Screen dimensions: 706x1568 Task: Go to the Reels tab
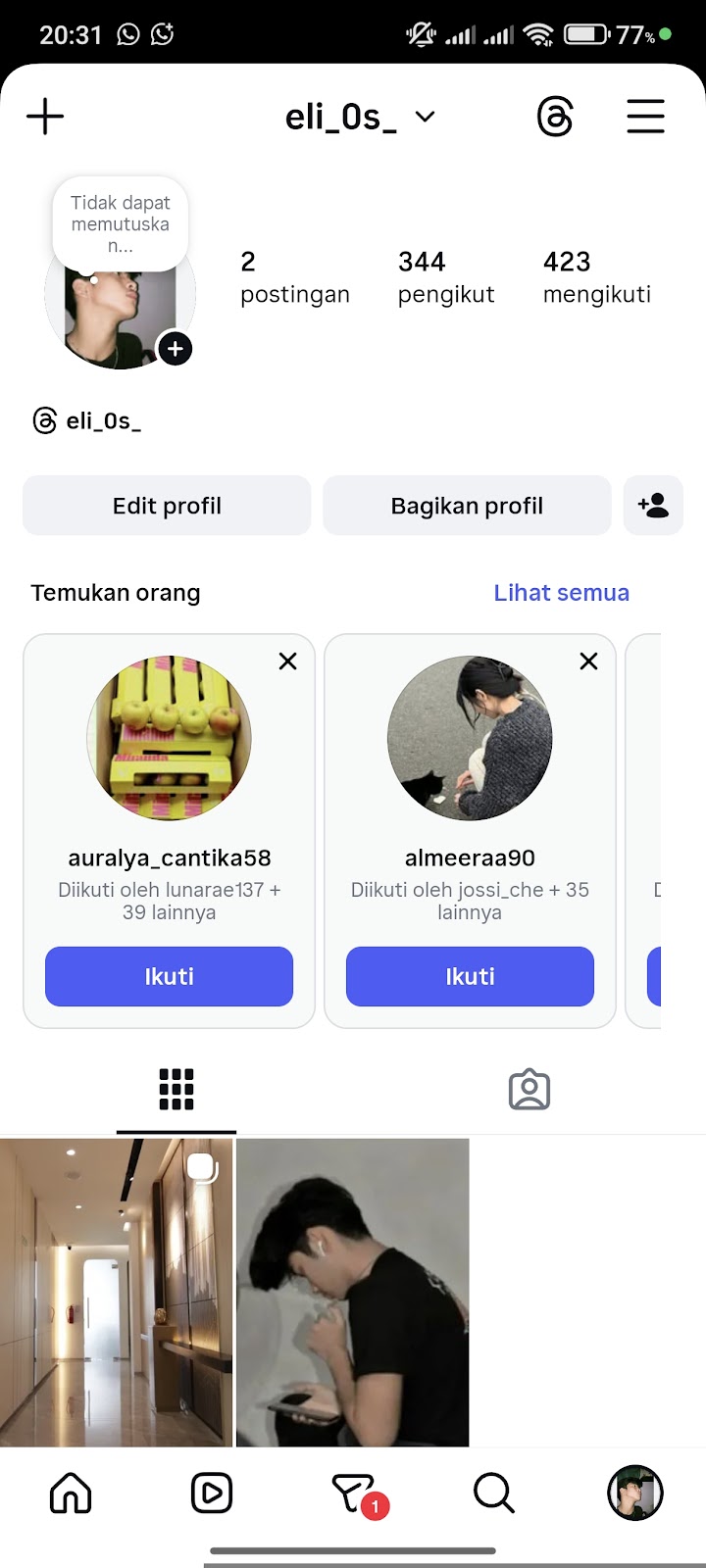tap(212, 1494)
